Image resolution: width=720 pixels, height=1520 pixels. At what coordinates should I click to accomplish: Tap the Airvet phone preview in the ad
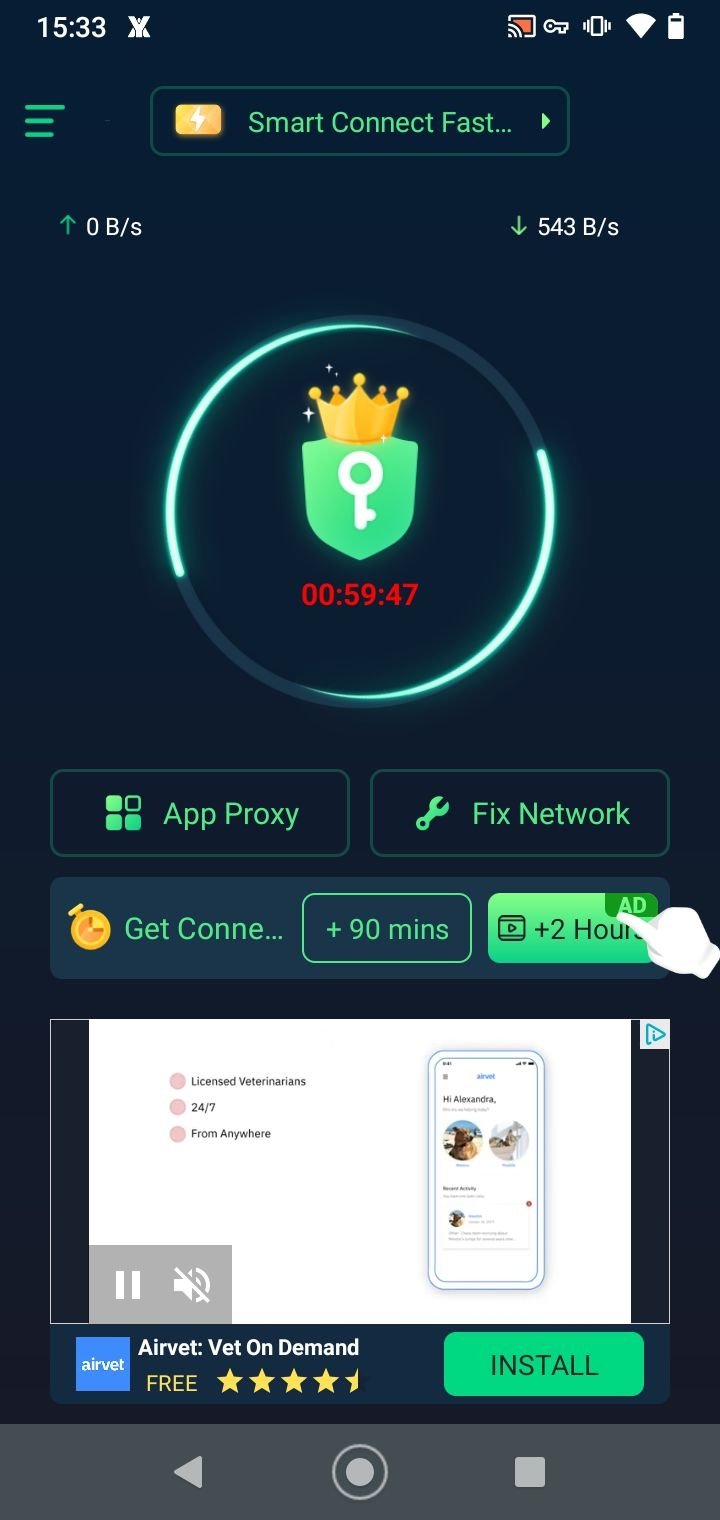point(486,1170)
